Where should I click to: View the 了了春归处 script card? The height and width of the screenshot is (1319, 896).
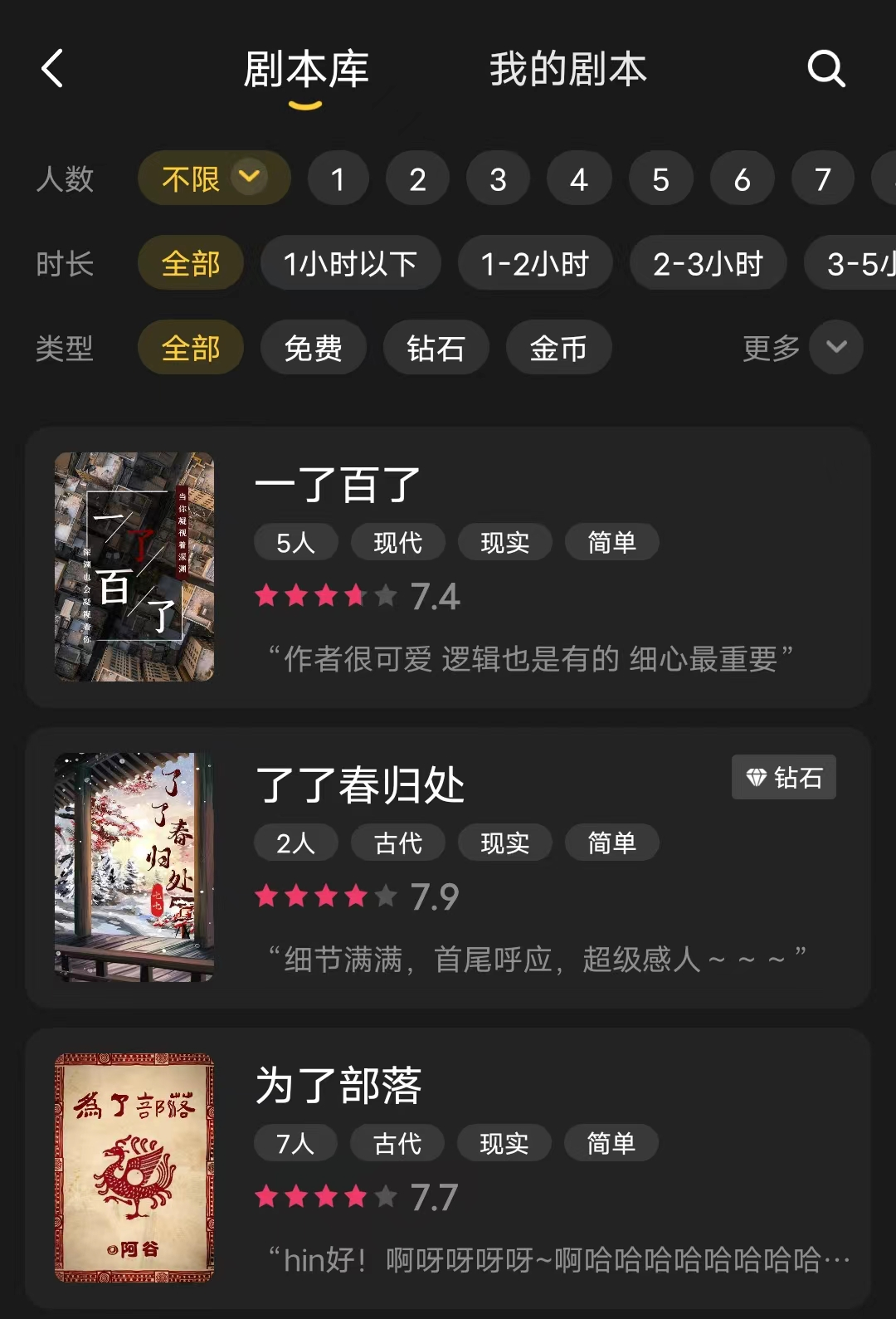[x=448, y=867]
